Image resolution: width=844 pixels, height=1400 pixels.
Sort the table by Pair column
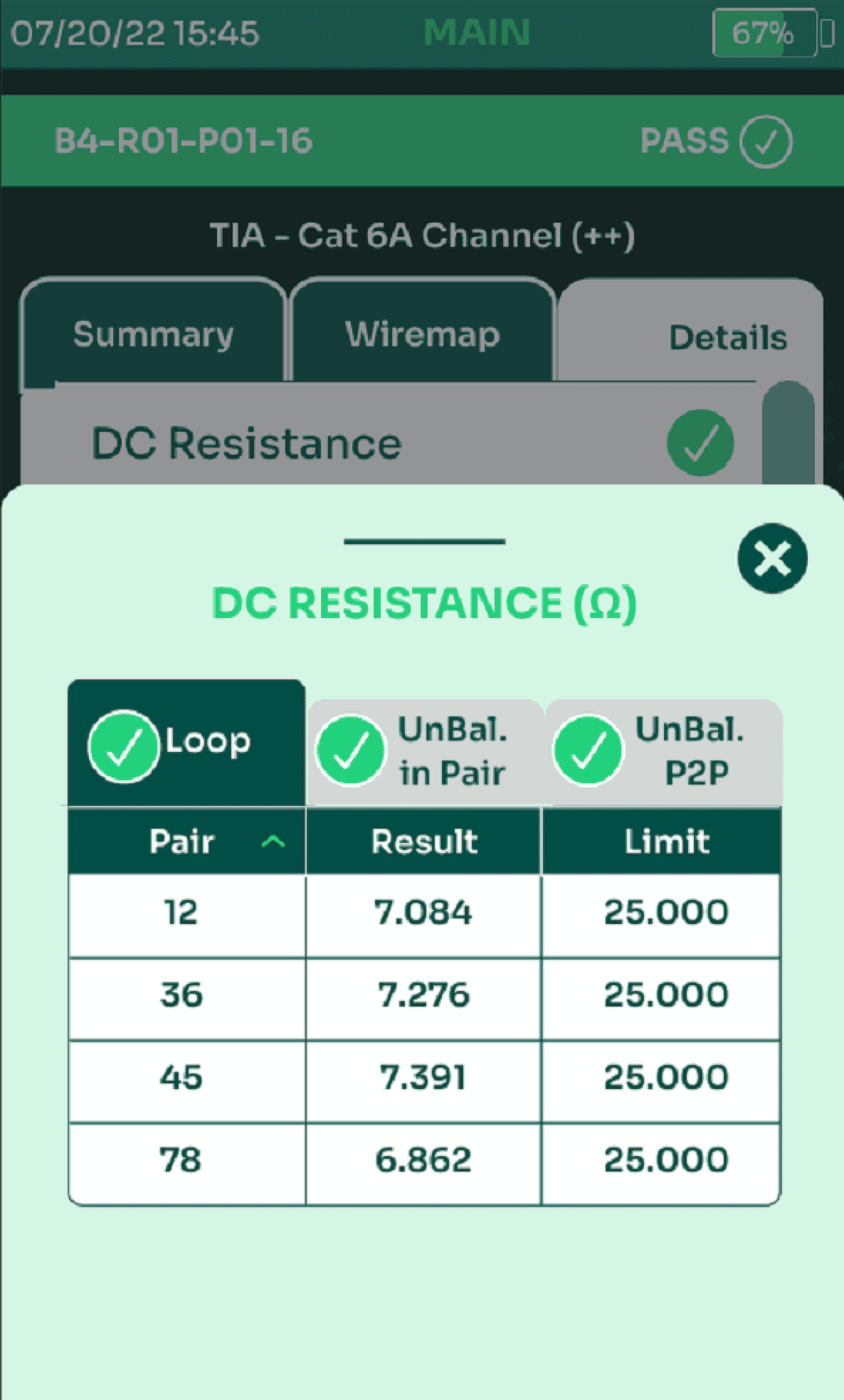click(187, 842)
